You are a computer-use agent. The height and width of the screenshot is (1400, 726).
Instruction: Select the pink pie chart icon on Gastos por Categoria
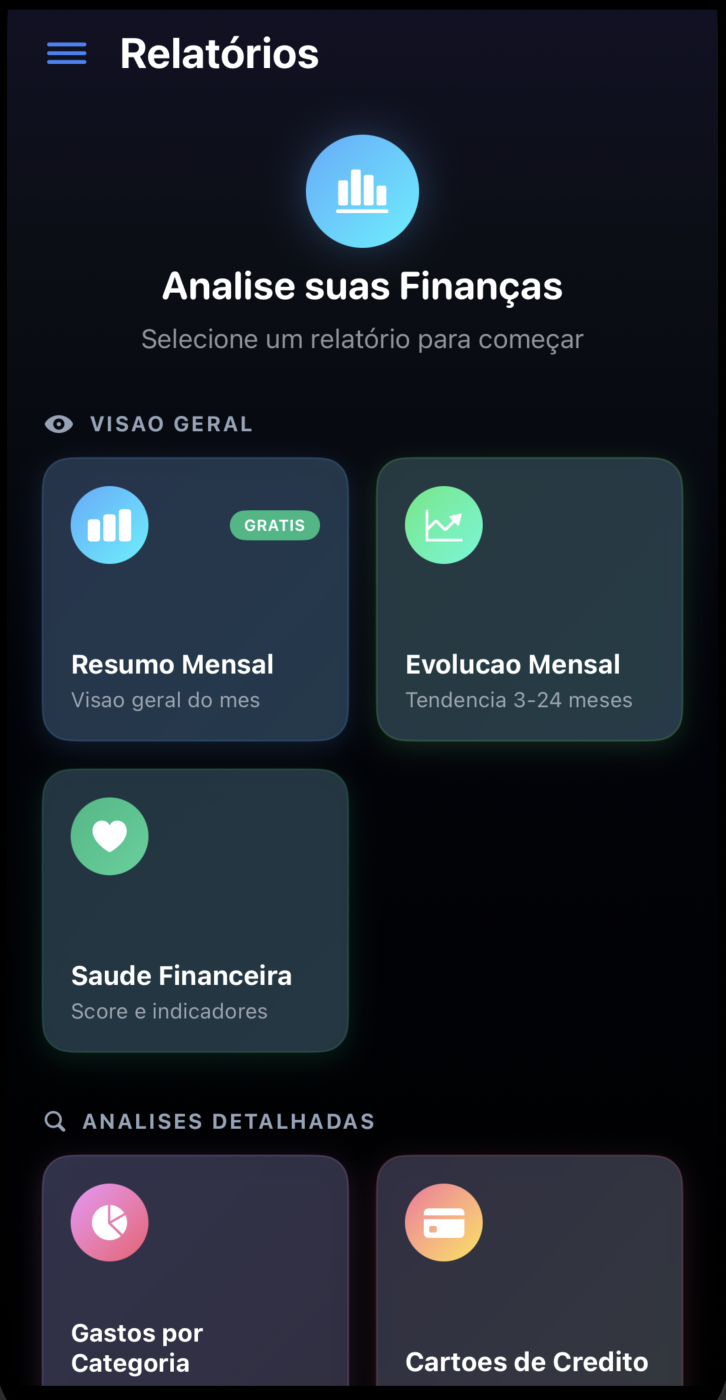109,1222
